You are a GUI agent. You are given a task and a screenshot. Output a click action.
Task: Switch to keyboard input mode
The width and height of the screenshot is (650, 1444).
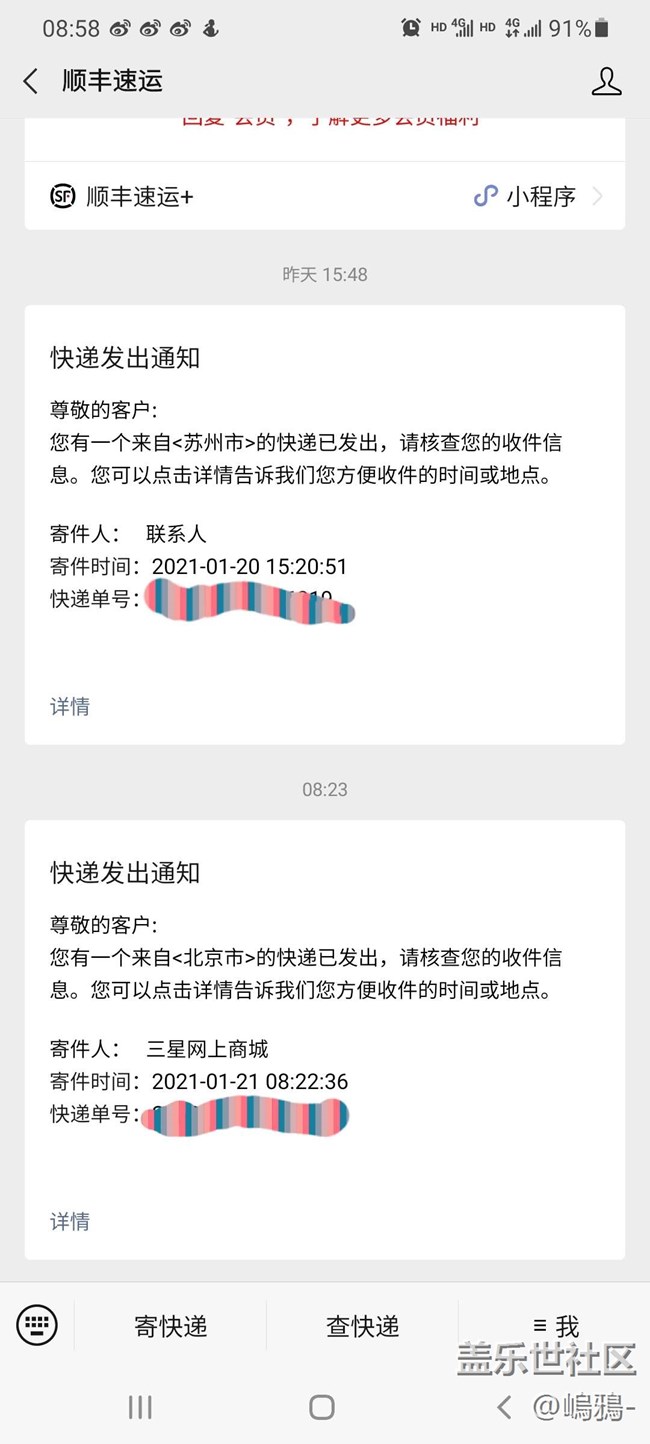[37, 1326]
